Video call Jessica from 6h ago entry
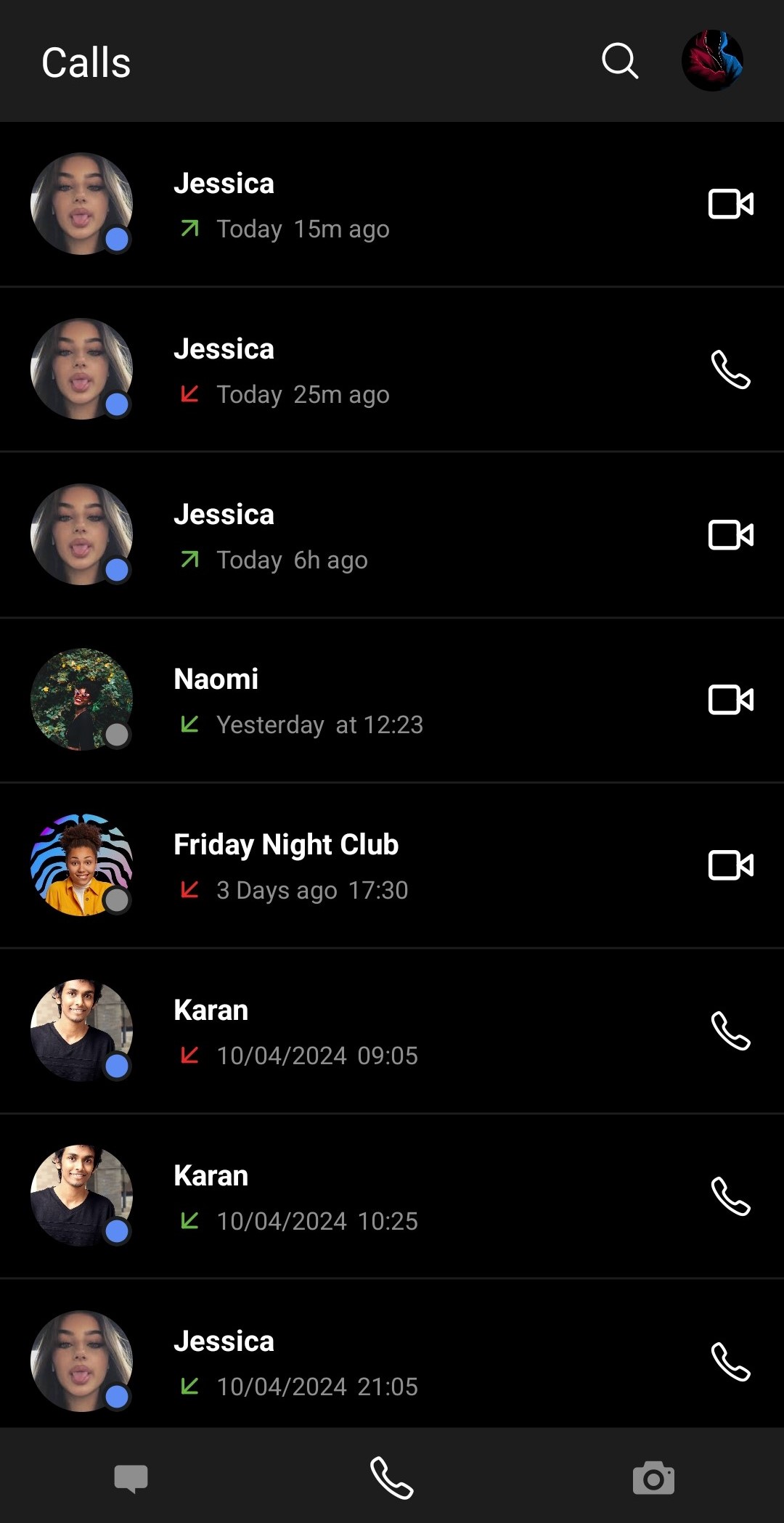Image resolution: width=784 pixels, height=1523 pixels. click(730, 535)
